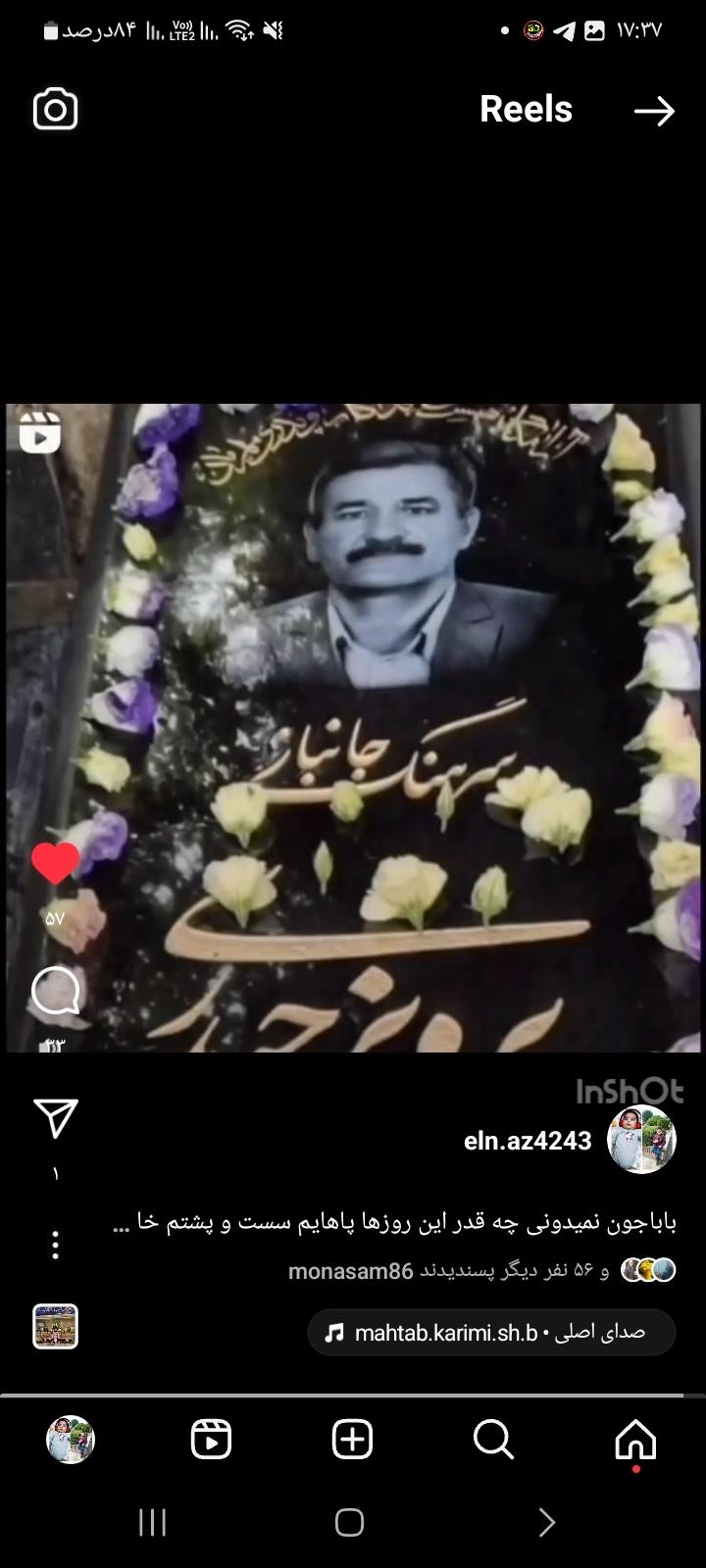View eln.az4243's profile picture
Screen dimensions: 706x1568
coord(642,1140)
